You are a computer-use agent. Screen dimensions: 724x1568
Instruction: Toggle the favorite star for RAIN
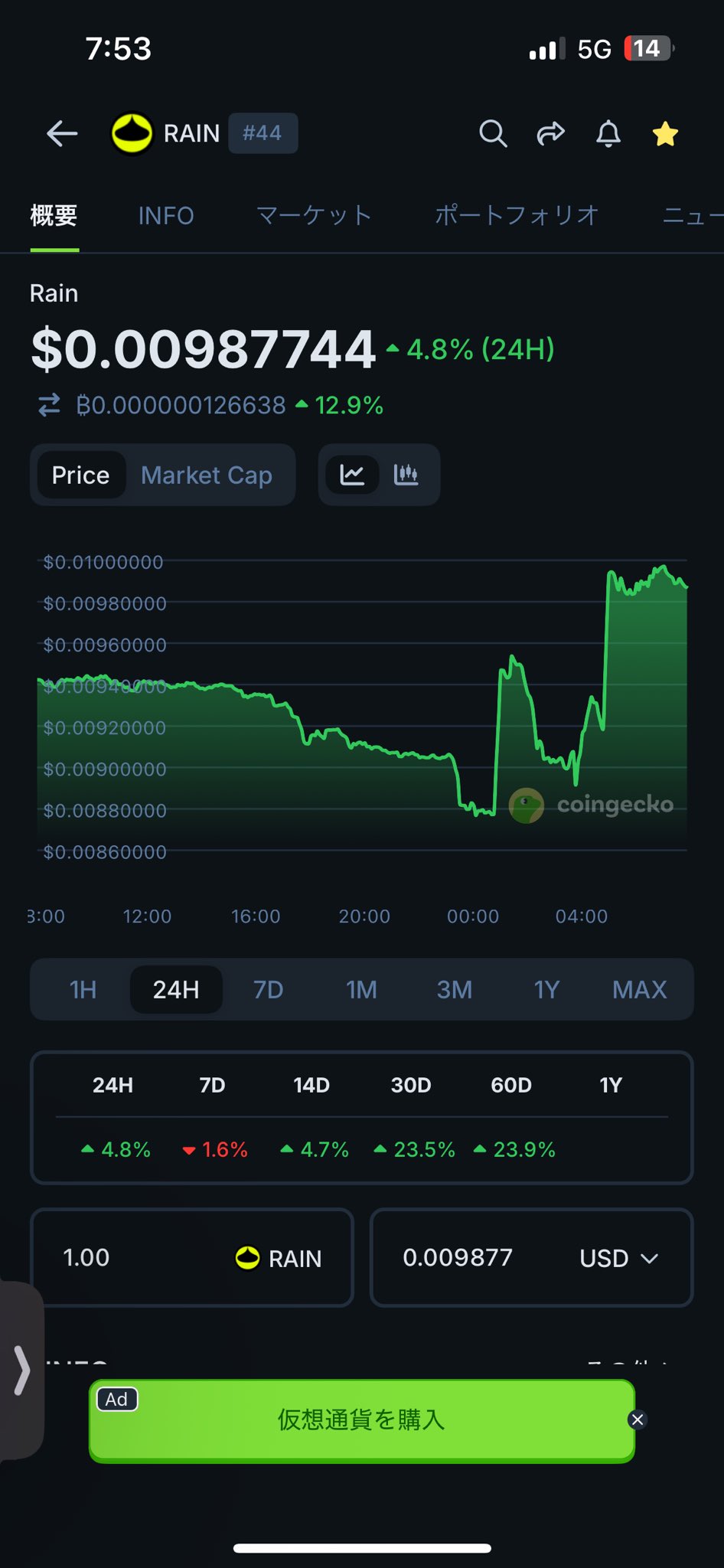tap(665, 134)
